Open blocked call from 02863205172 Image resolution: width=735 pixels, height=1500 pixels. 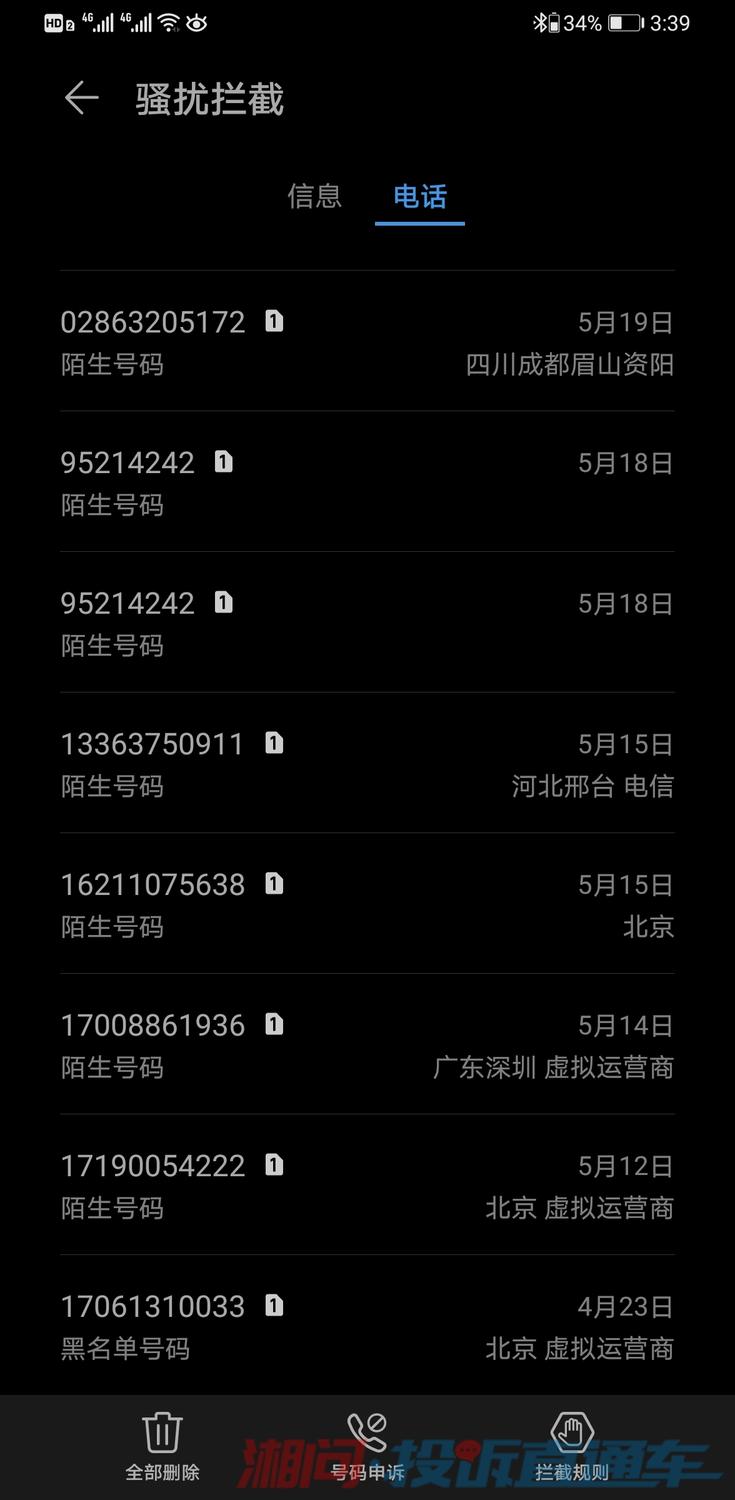[366, 342]
